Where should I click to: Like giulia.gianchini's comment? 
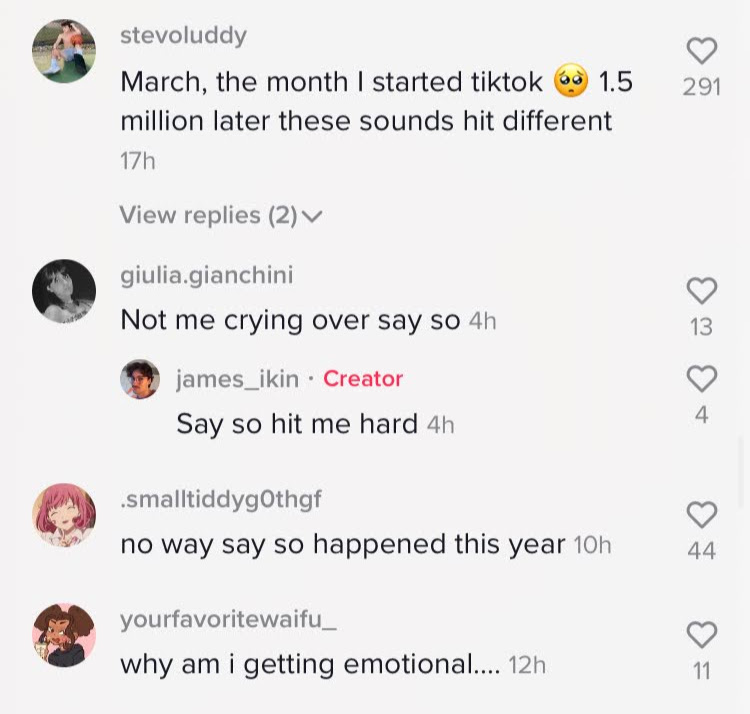(x=702, y=291)
